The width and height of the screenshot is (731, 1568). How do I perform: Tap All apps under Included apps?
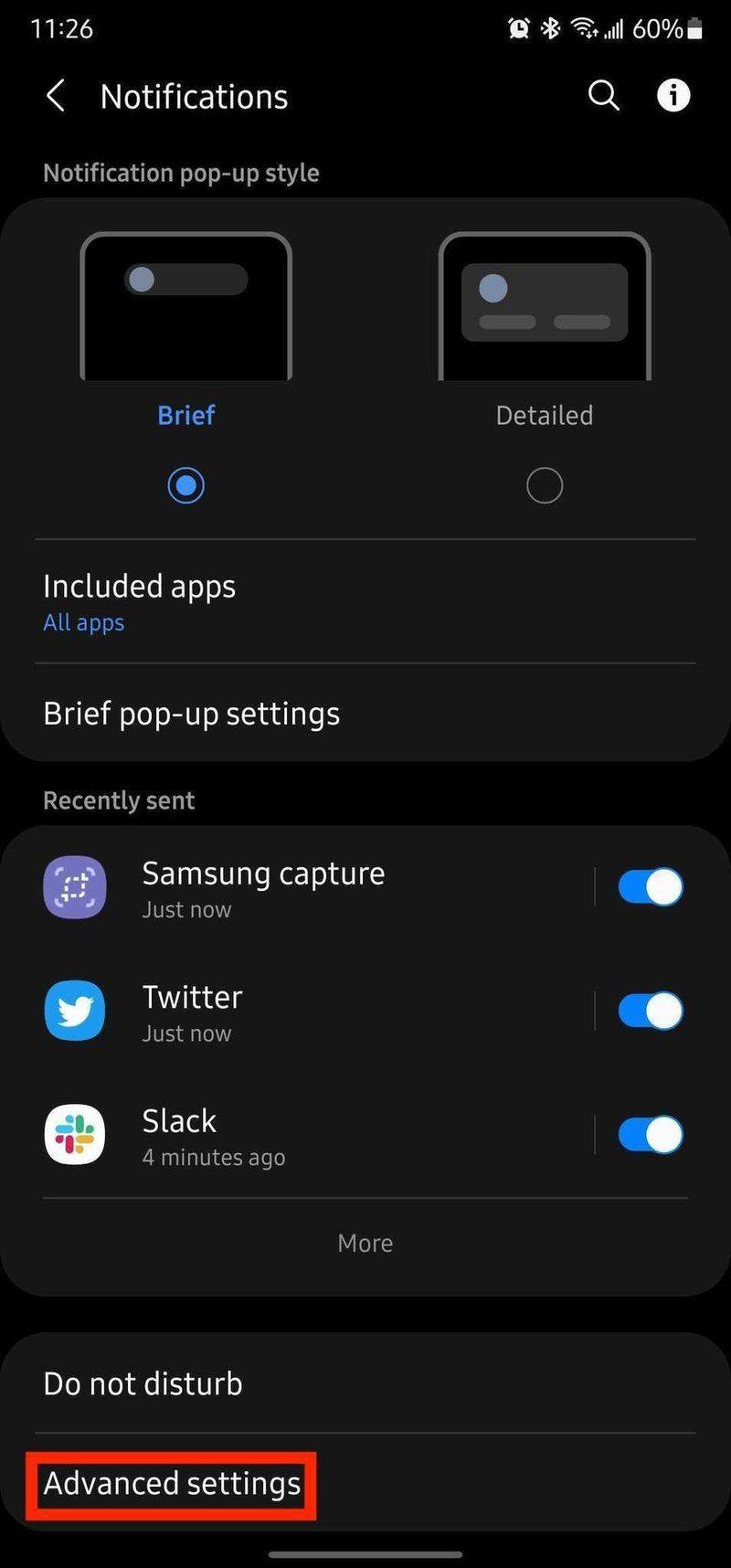pos(83,622)
